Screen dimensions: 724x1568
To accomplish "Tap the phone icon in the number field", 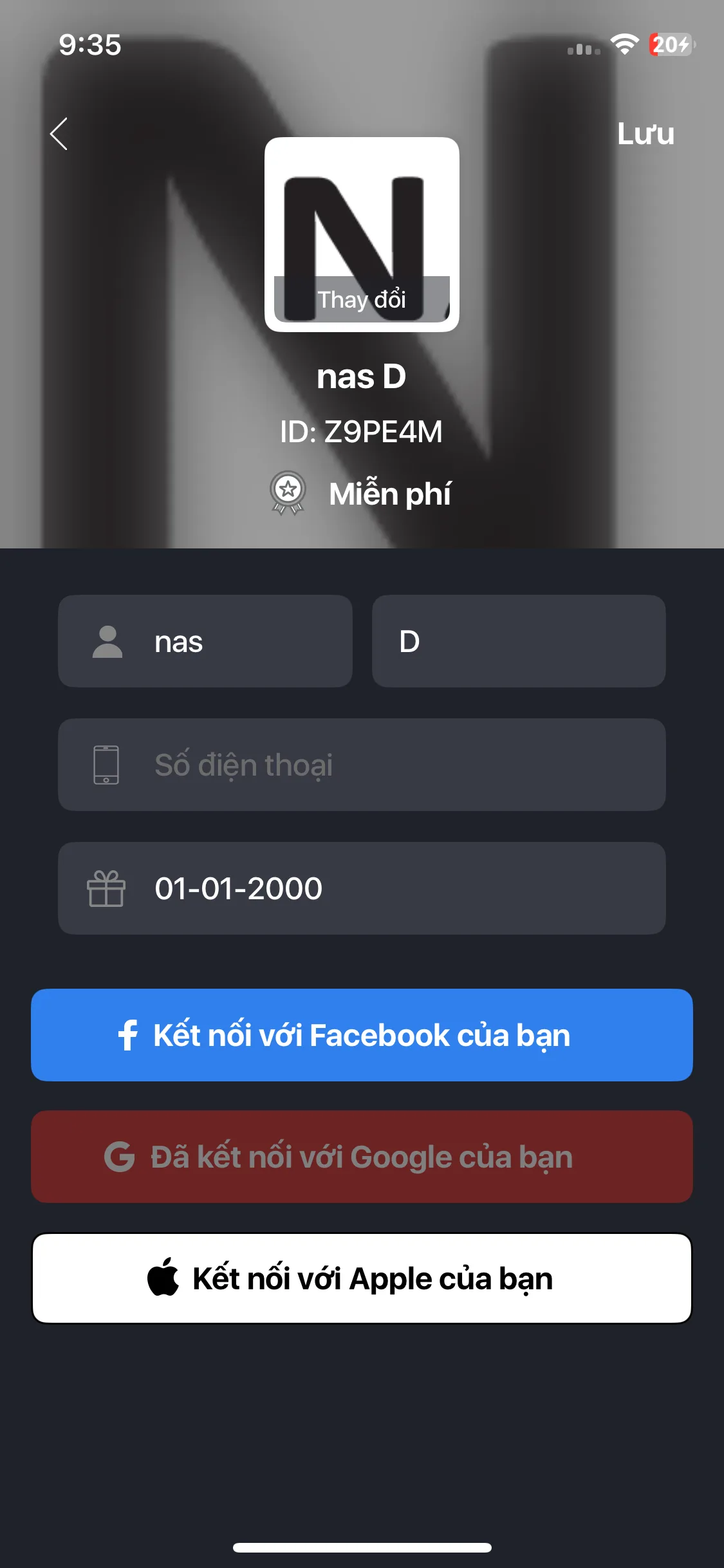I will 105,765.
